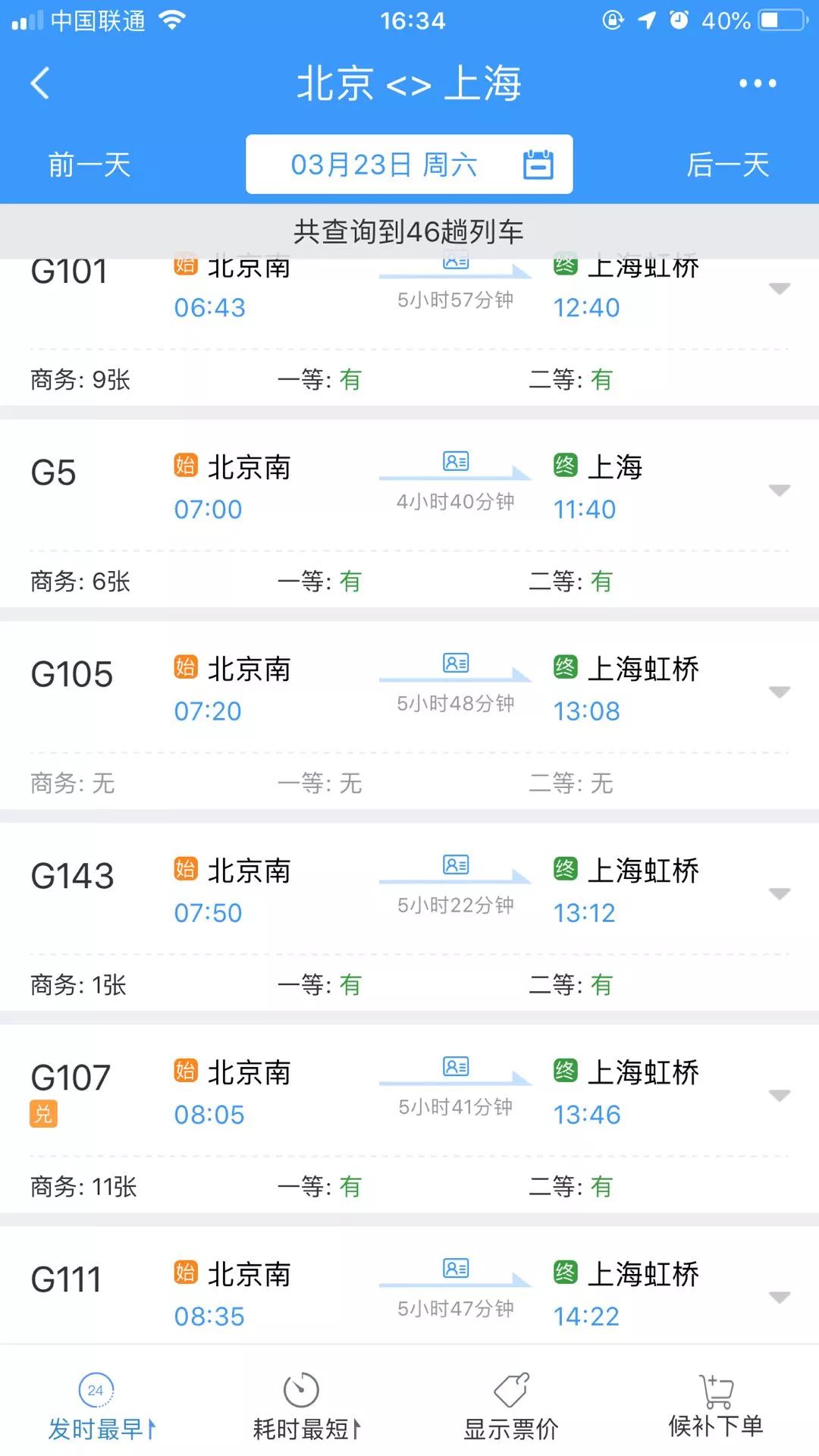Show ticket prices (显示票价)

(511, 1408)
